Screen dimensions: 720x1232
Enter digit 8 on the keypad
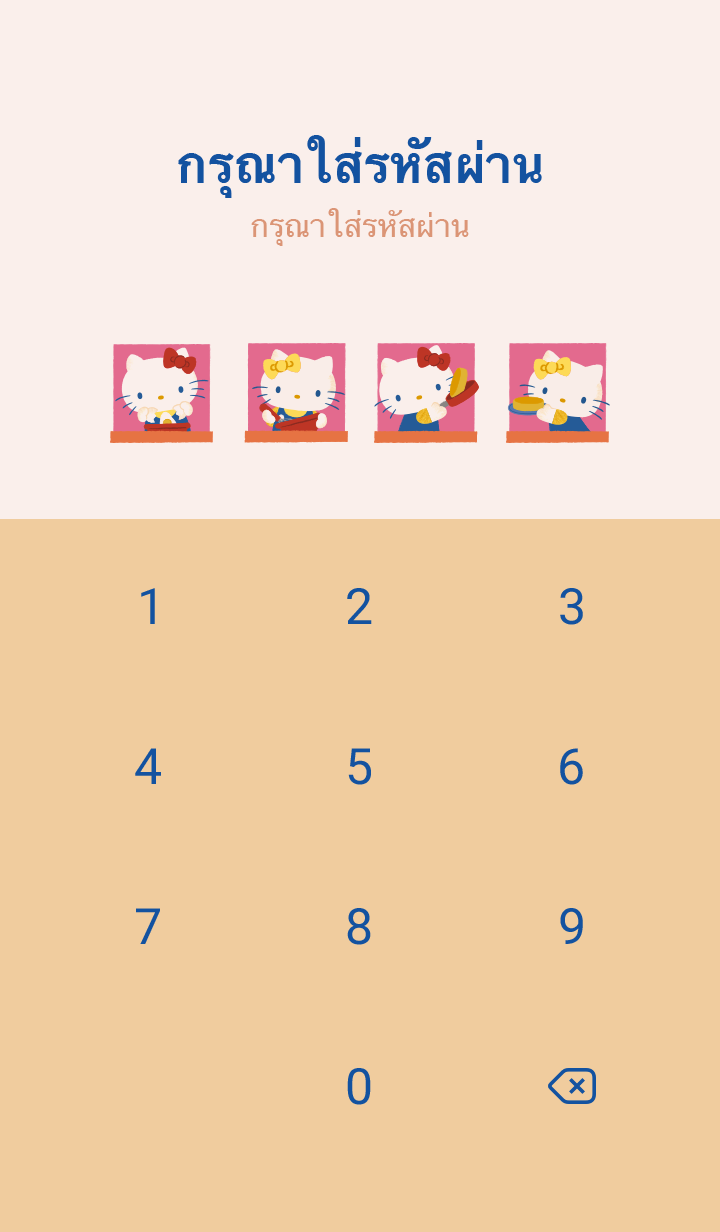click(359, 927)
